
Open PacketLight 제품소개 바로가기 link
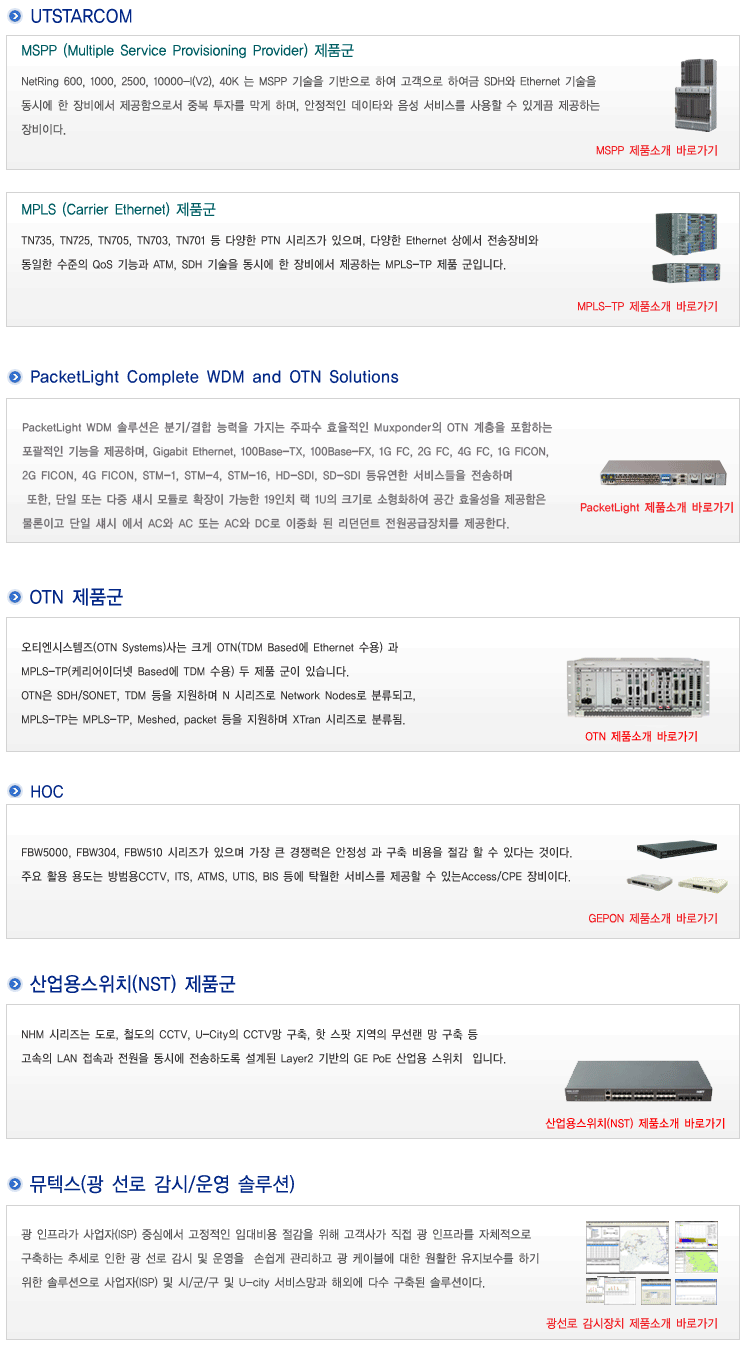[x=656, y=508]
